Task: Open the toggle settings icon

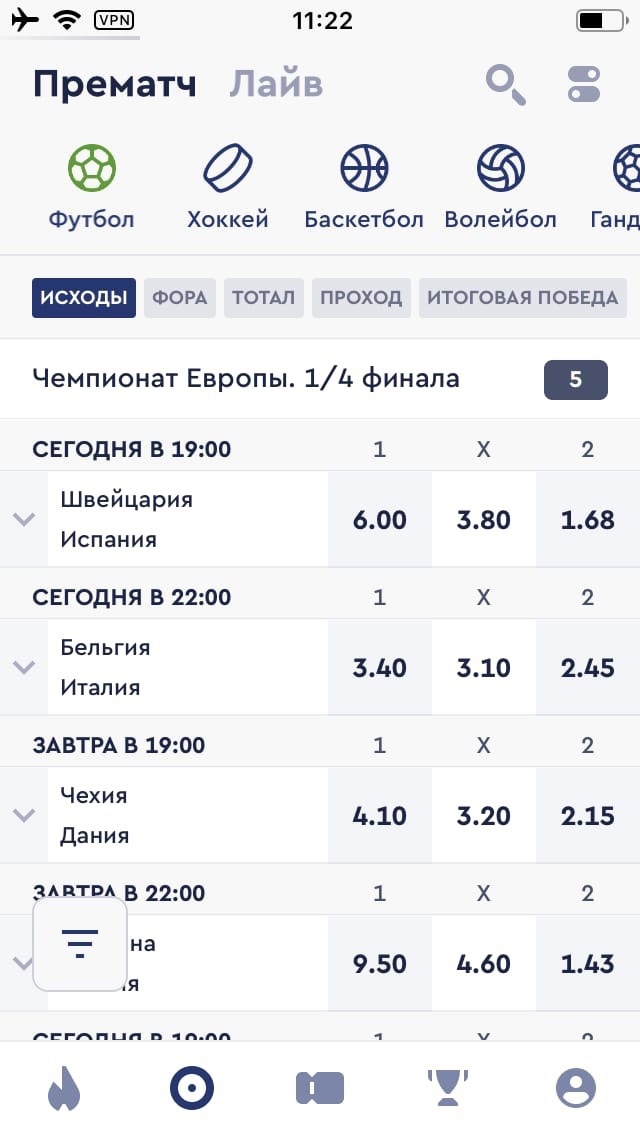Action: coord(583,85)
